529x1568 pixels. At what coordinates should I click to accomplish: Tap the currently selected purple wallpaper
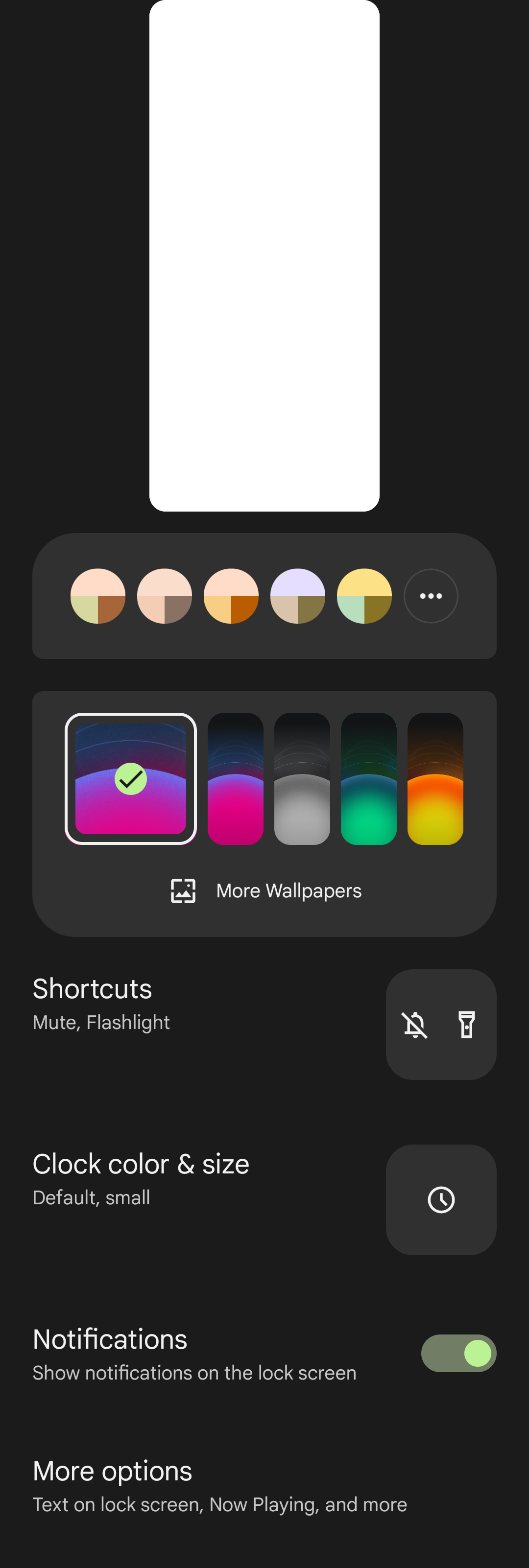click(130, 778)
